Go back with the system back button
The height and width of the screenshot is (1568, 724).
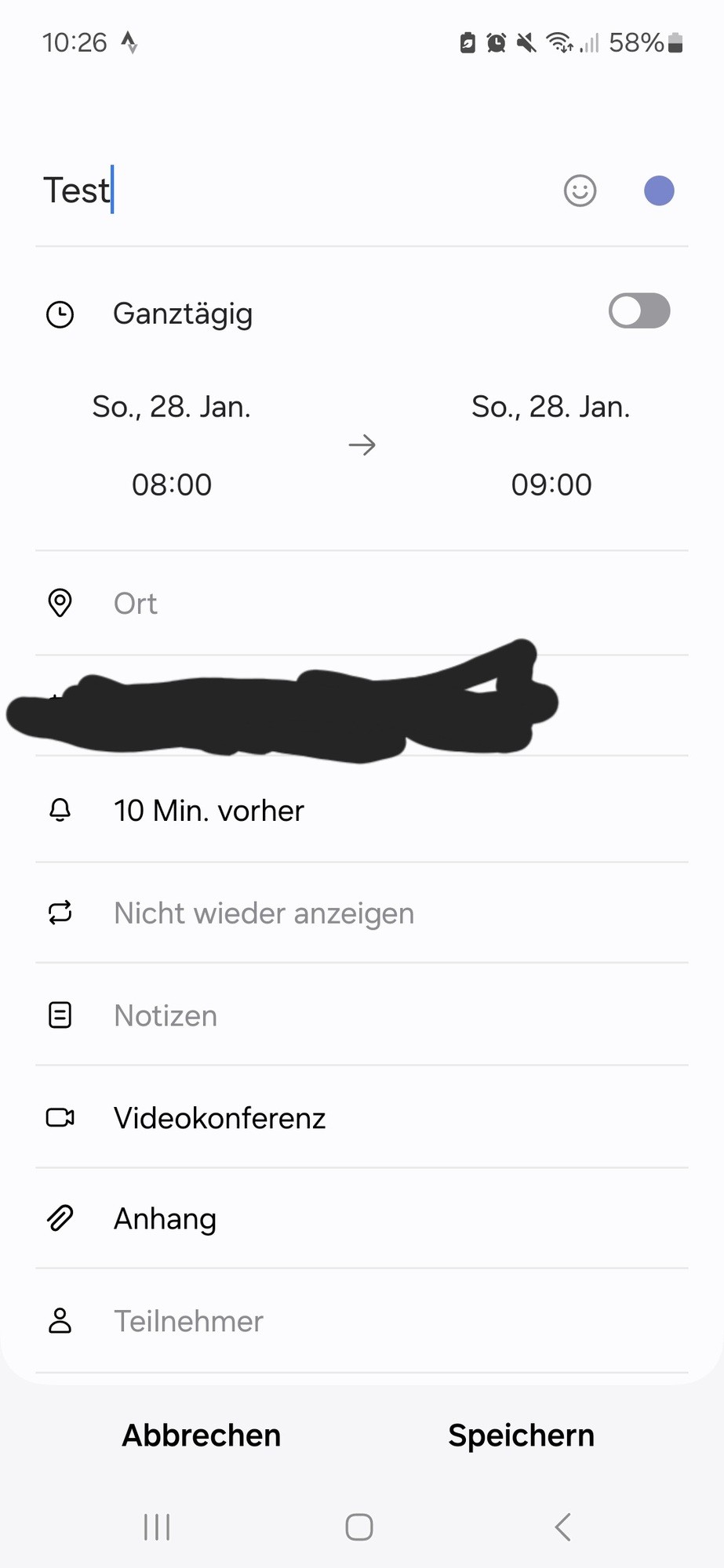[x=562, y=1527]
